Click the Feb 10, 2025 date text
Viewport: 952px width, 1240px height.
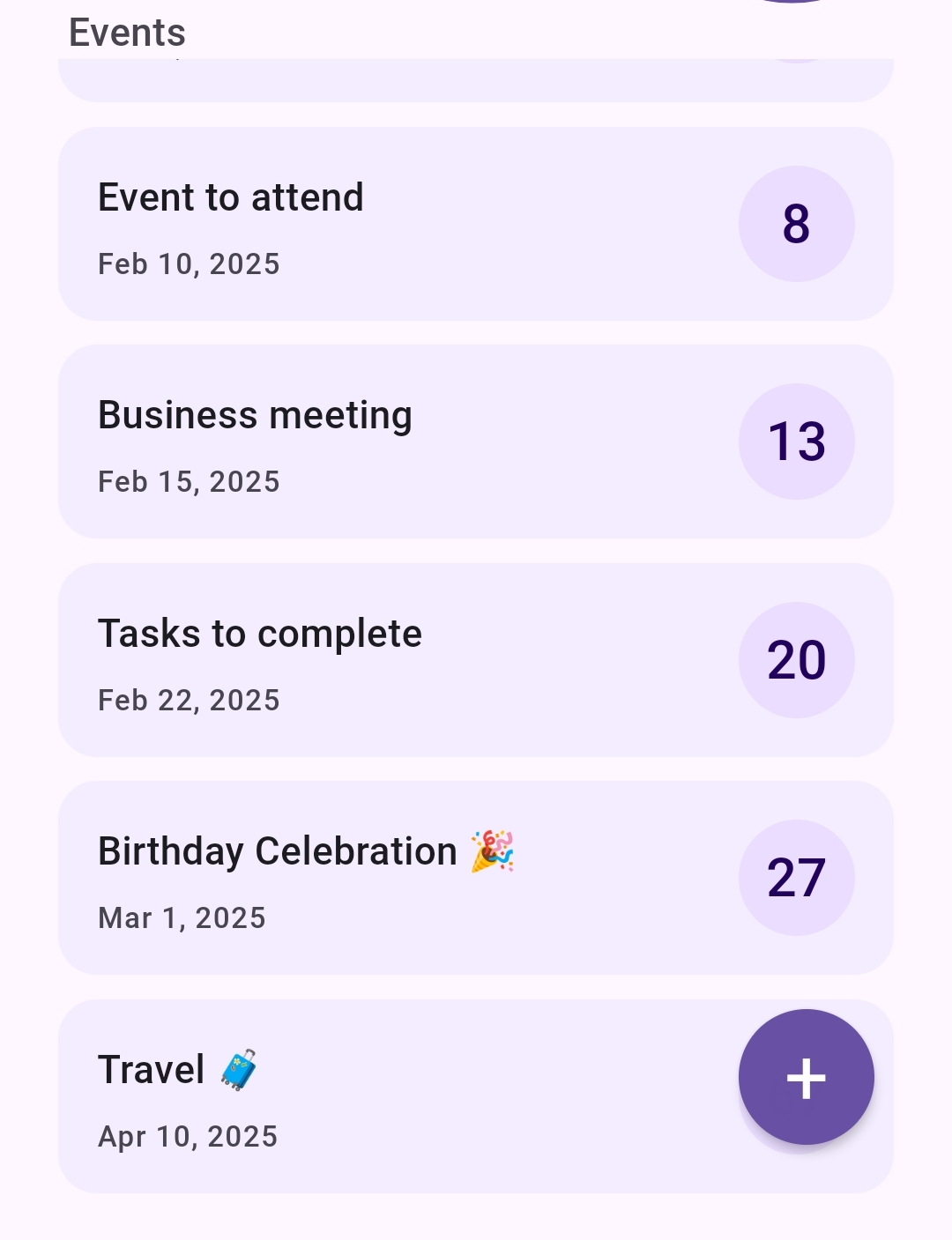click(x=189, y=264)
